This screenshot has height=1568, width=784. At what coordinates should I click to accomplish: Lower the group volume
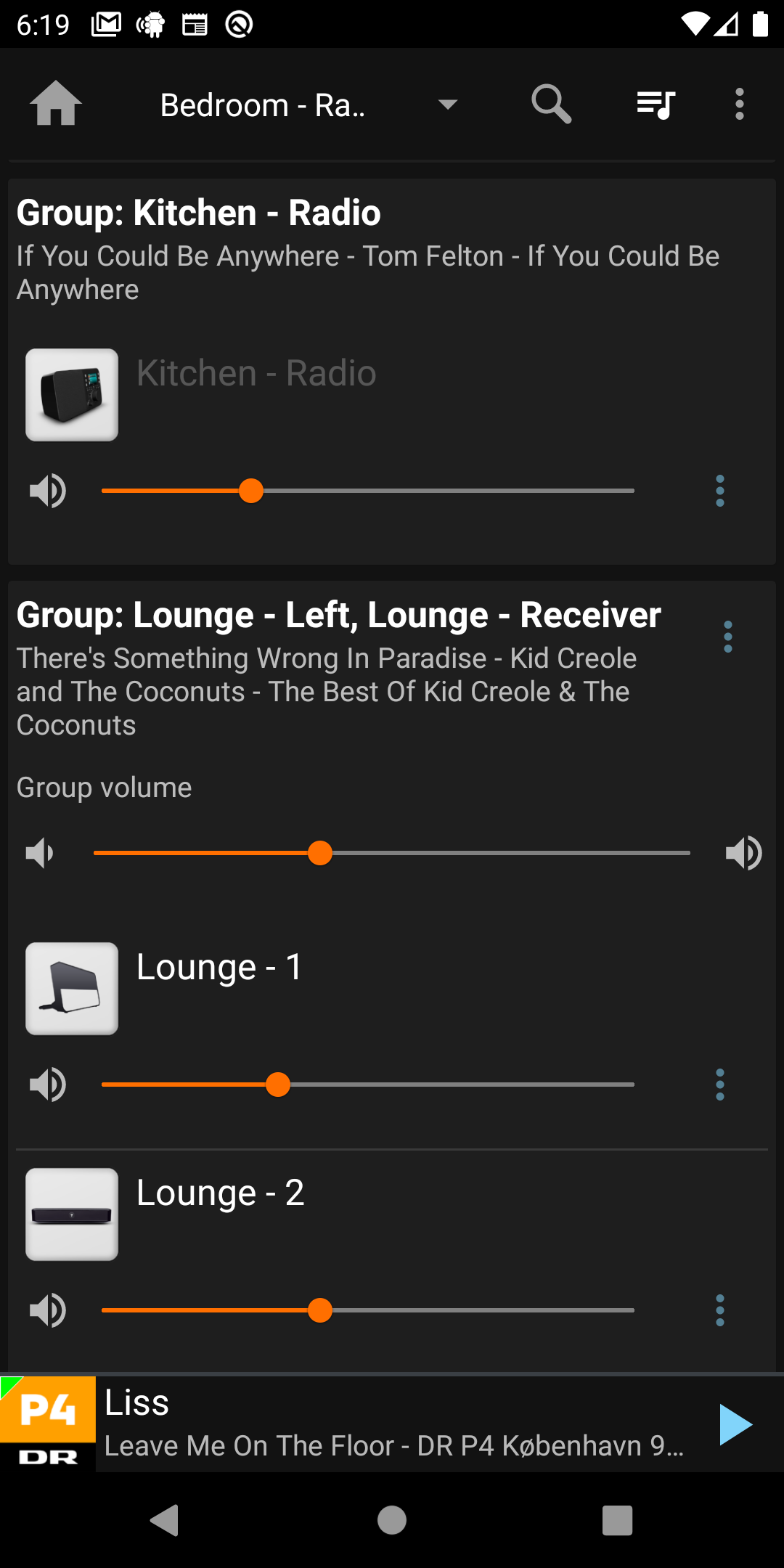point(41,853)
